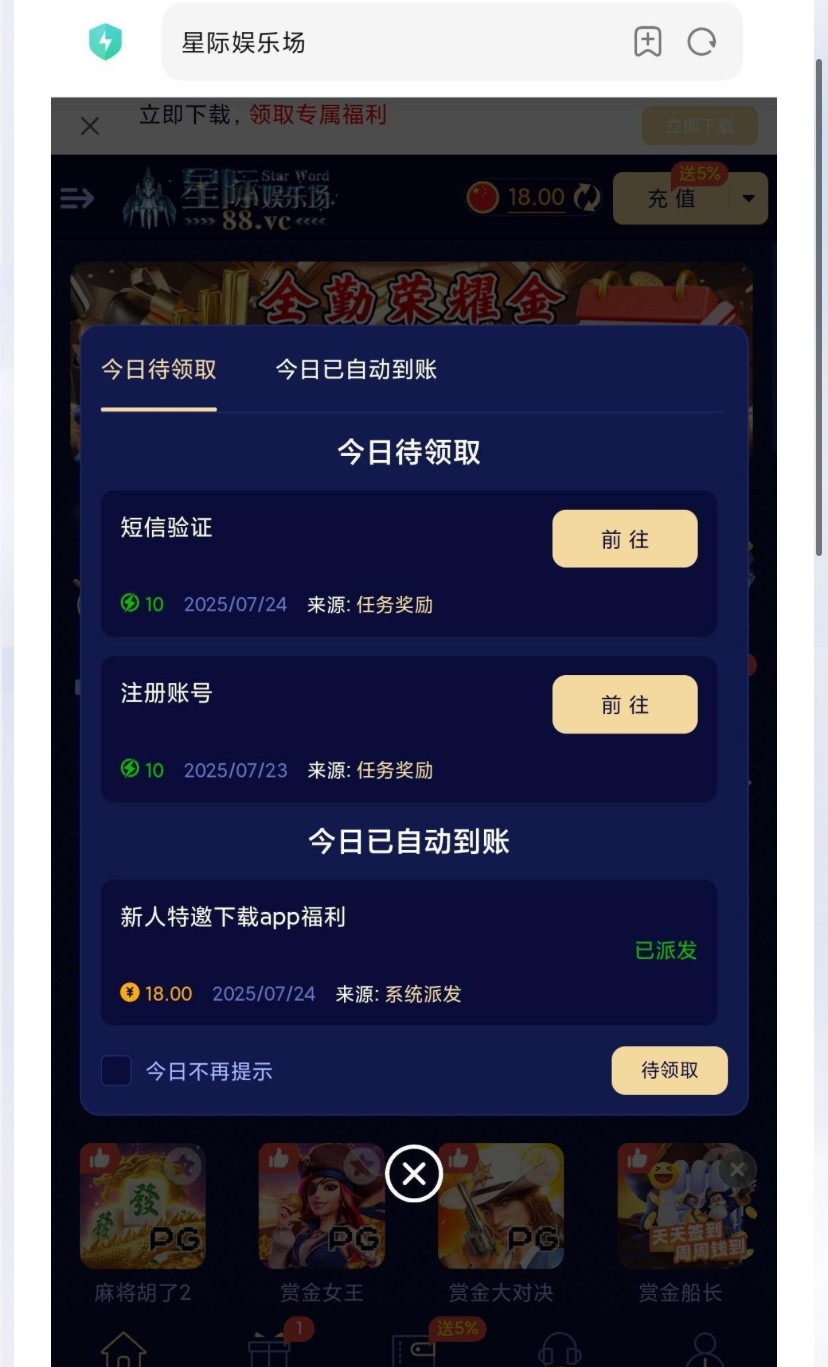Close the rewards popup with the X circle
This screenshot has width=828, height=1367.
pos(414,1173)
